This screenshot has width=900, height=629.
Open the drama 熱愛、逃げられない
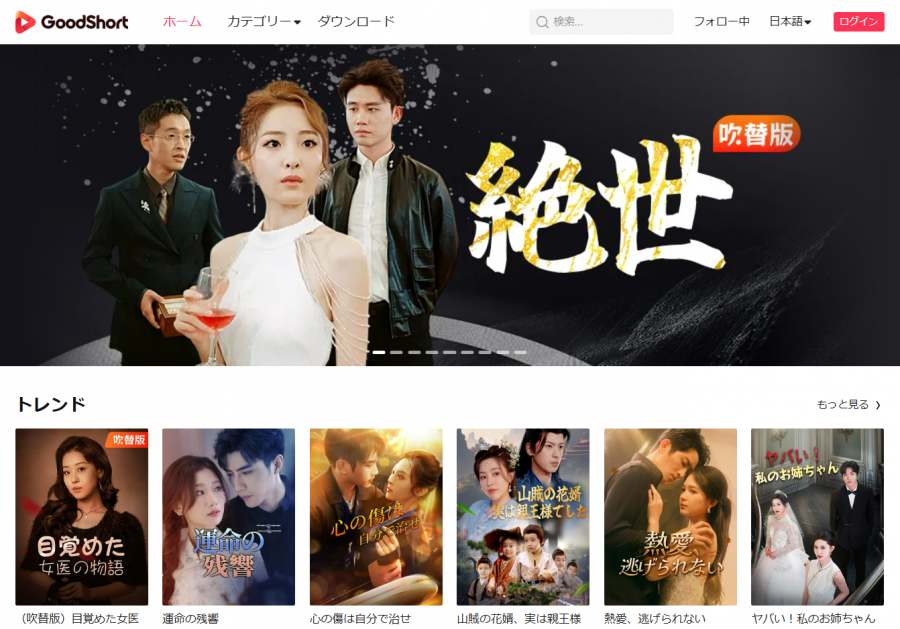pyautogui.click(x=670, y=517)
